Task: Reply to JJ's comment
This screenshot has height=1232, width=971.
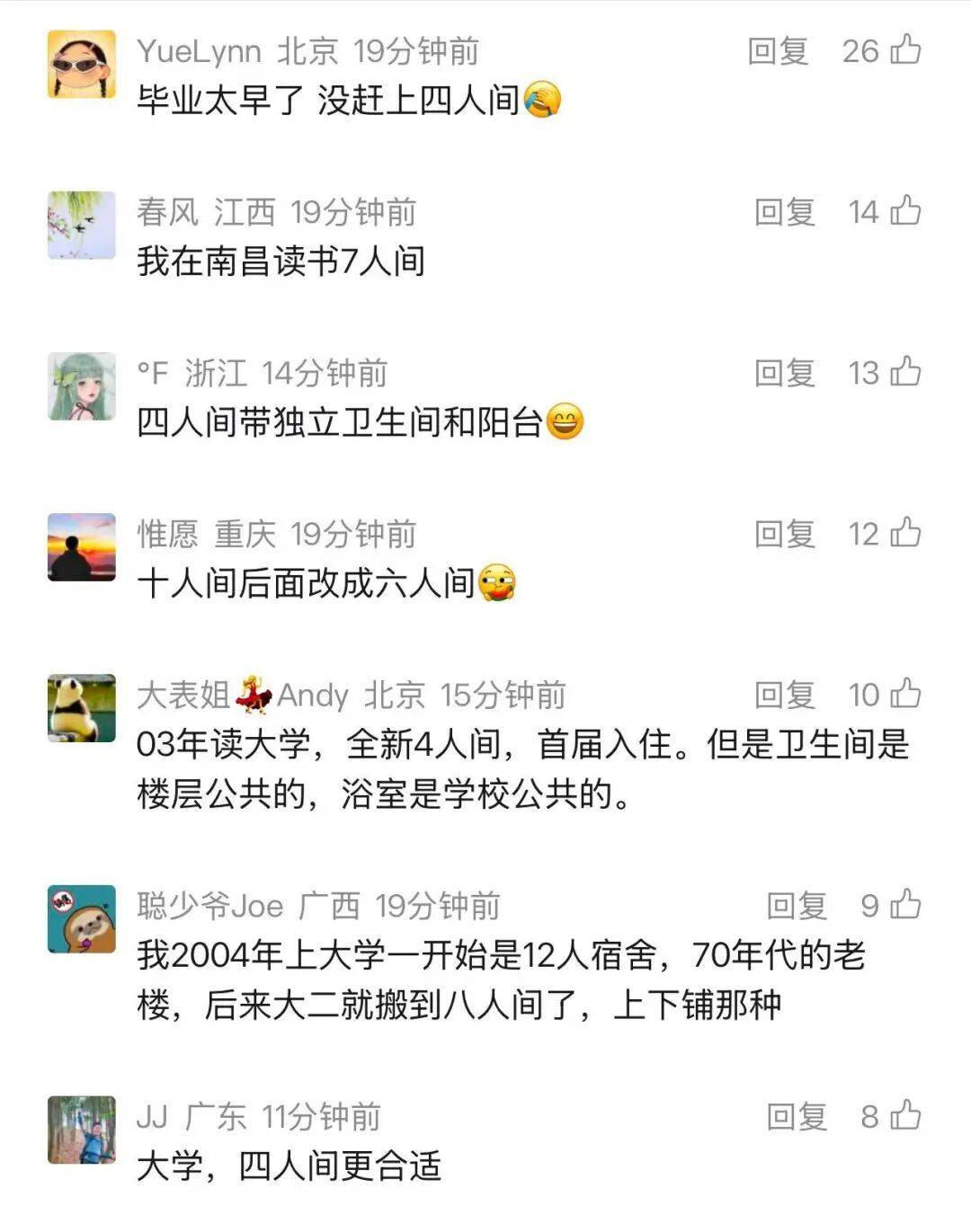Action: pos(796,1117)
